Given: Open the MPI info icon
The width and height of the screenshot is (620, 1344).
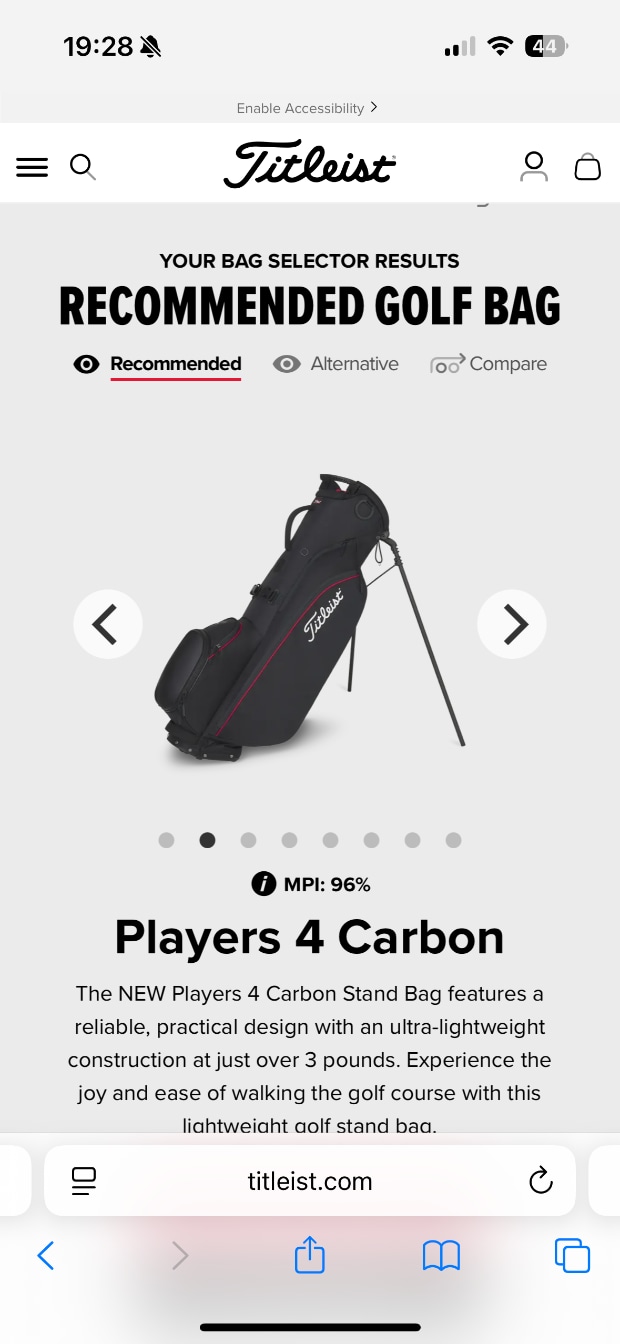Looking at the screenshot, I should pyautogui.click(x=263, y=884).
